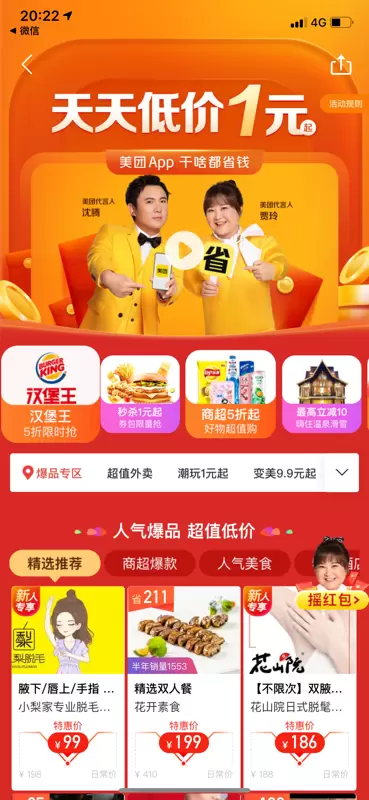Switch to the 潮玩1元起 tab
The image size is (369, 800).
point(203,473)
